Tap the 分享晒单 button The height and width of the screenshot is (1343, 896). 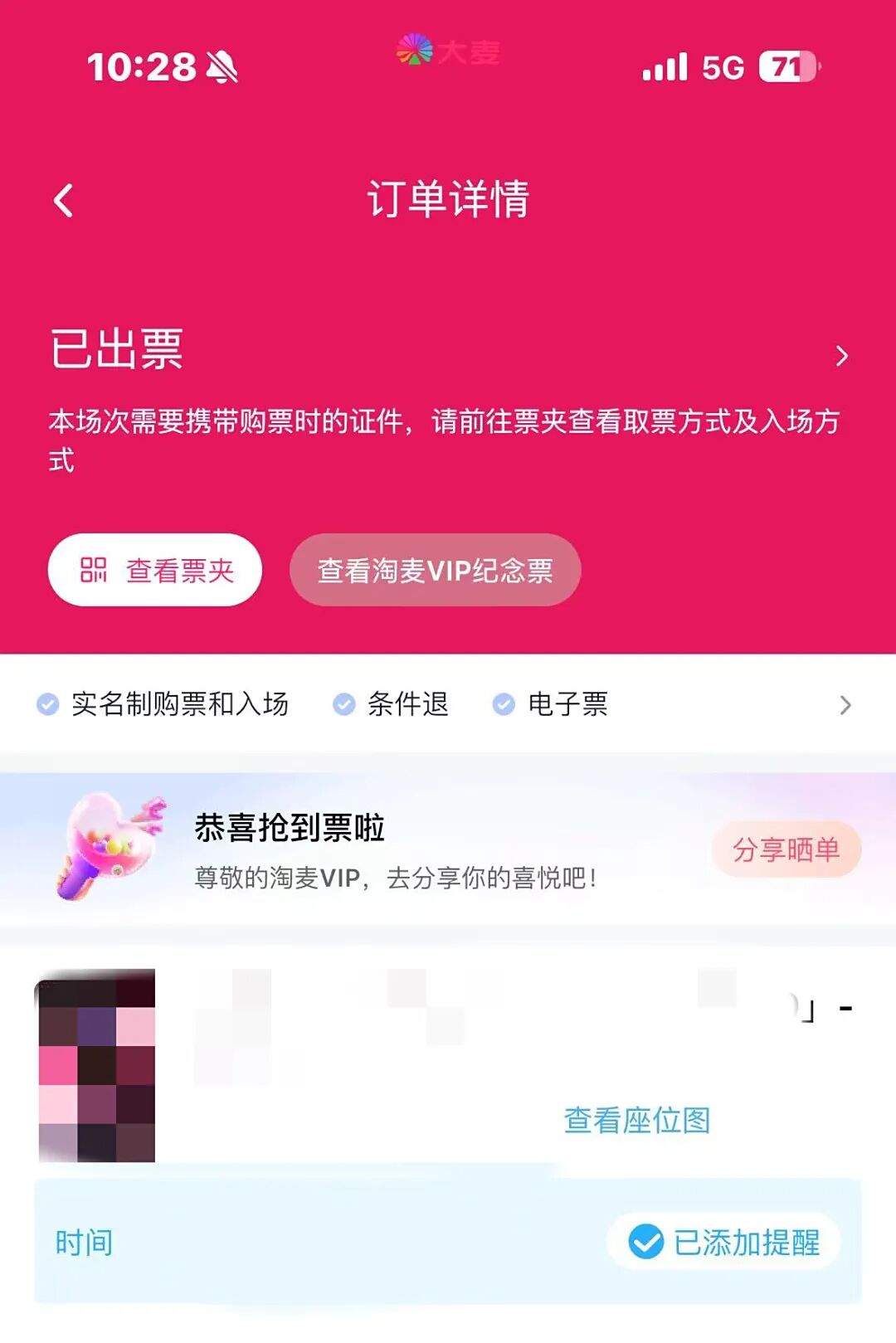point(786,849)
